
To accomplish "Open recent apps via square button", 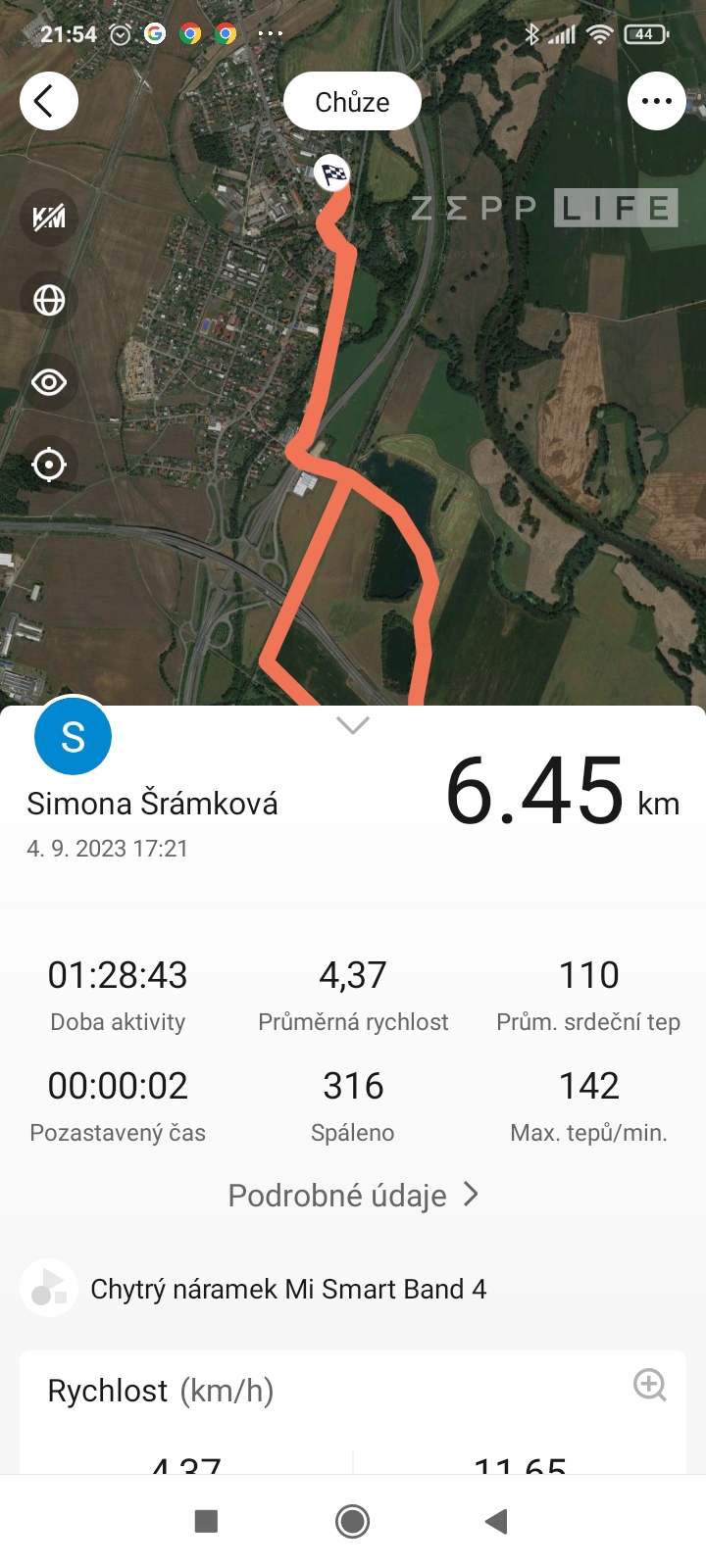I will [x=206, y=1521].
